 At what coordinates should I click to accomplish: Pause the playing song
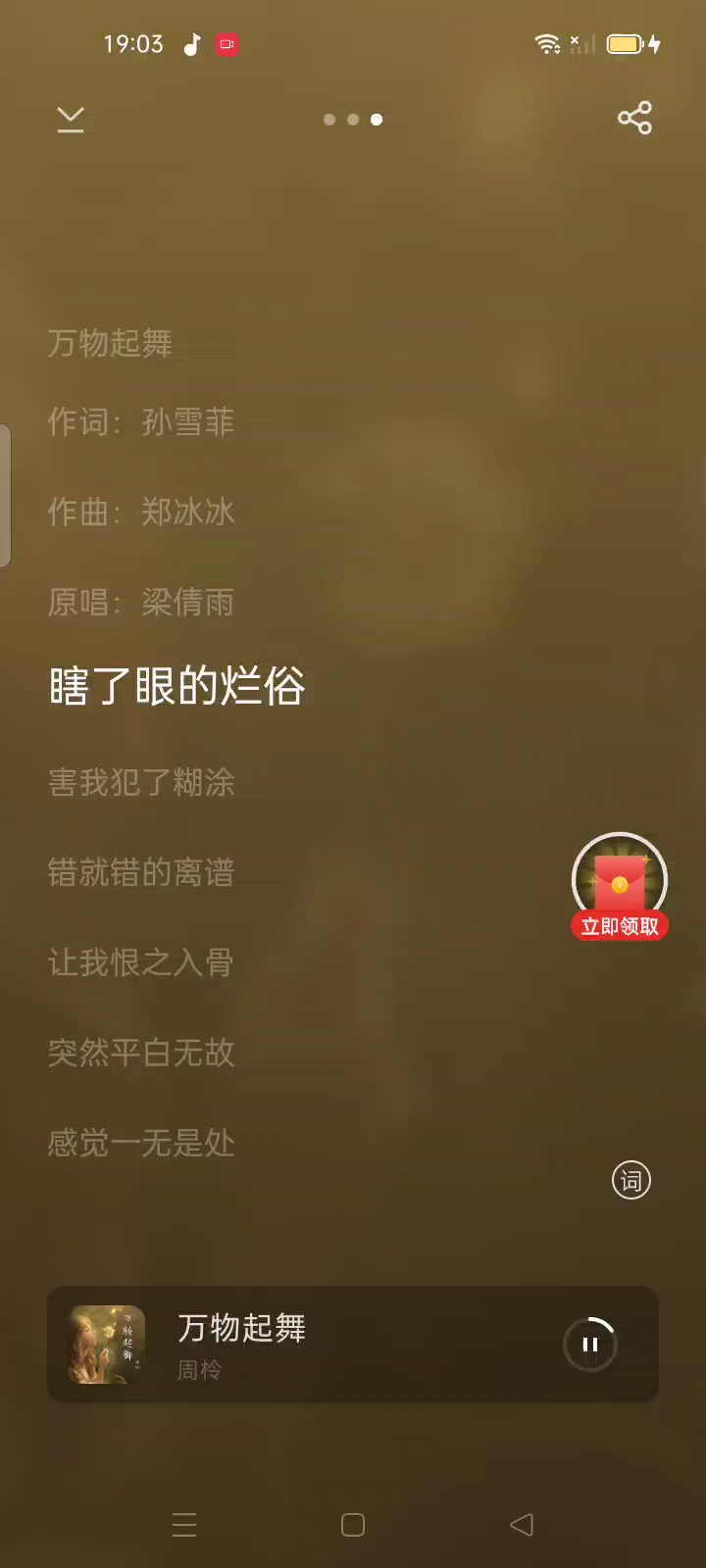pos(590,1345)
